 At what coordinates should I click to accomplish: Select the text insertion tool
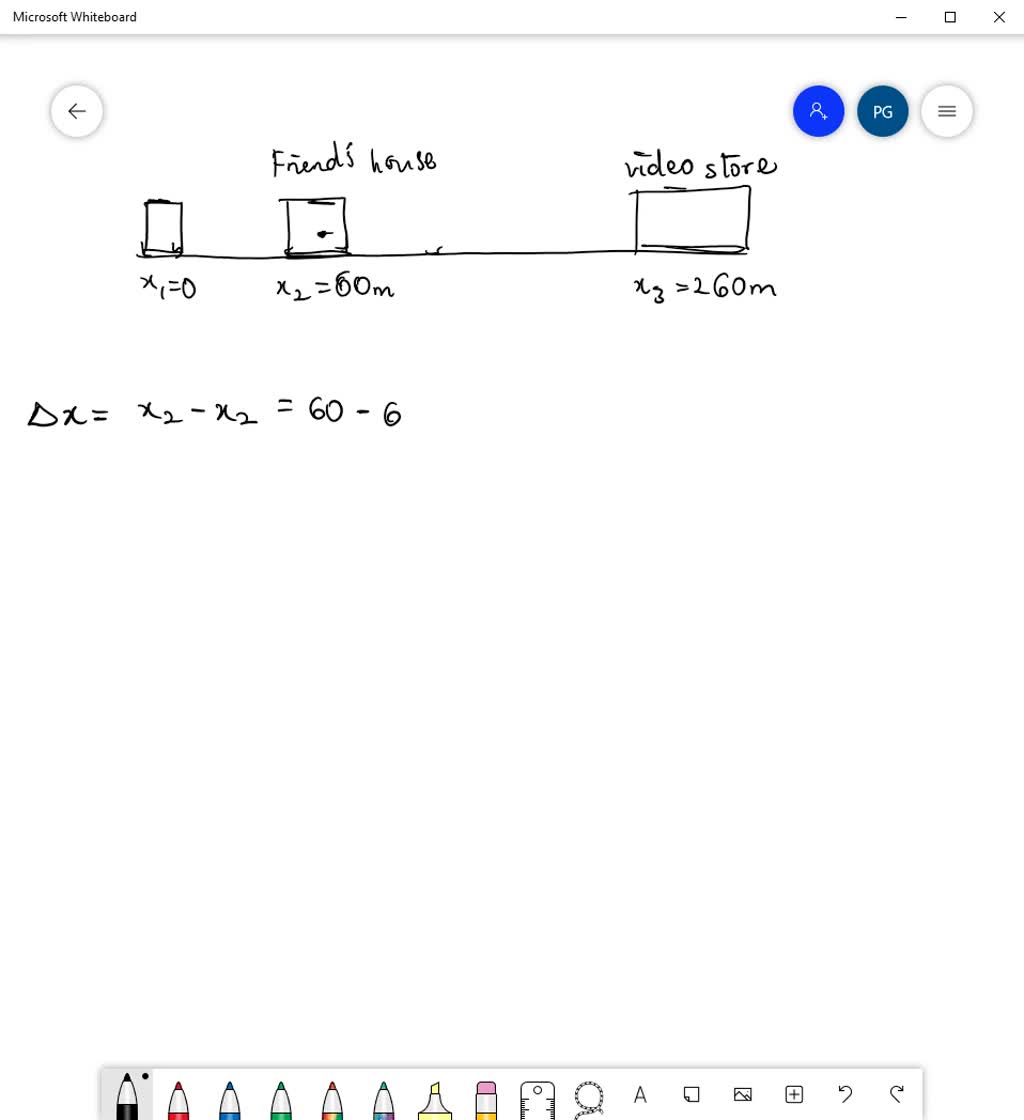(x=640, y=1095)
